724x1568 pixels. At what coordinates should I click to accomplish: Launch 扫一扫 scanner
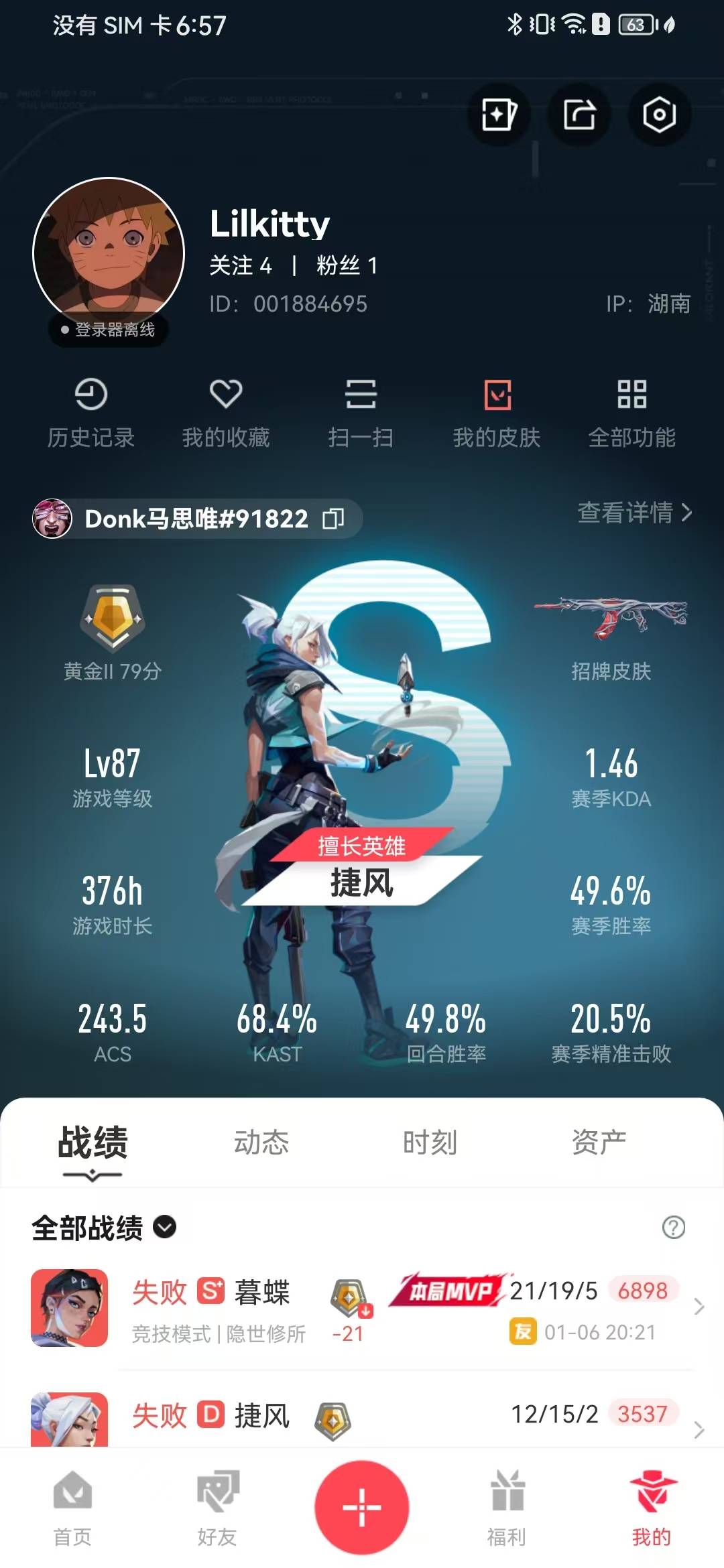click(x=361, y=413)
